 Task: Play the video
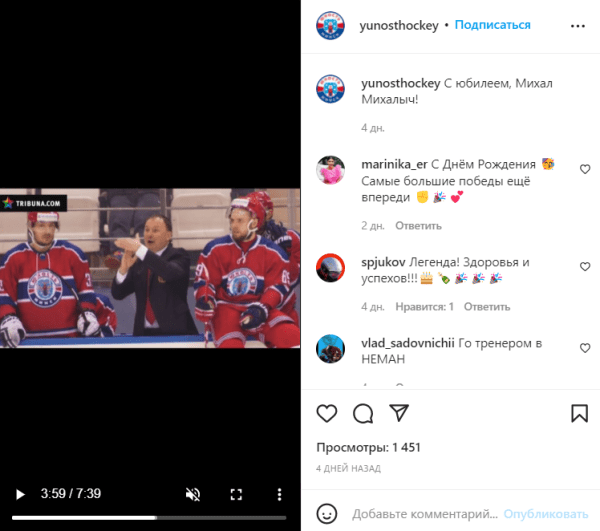19,494
